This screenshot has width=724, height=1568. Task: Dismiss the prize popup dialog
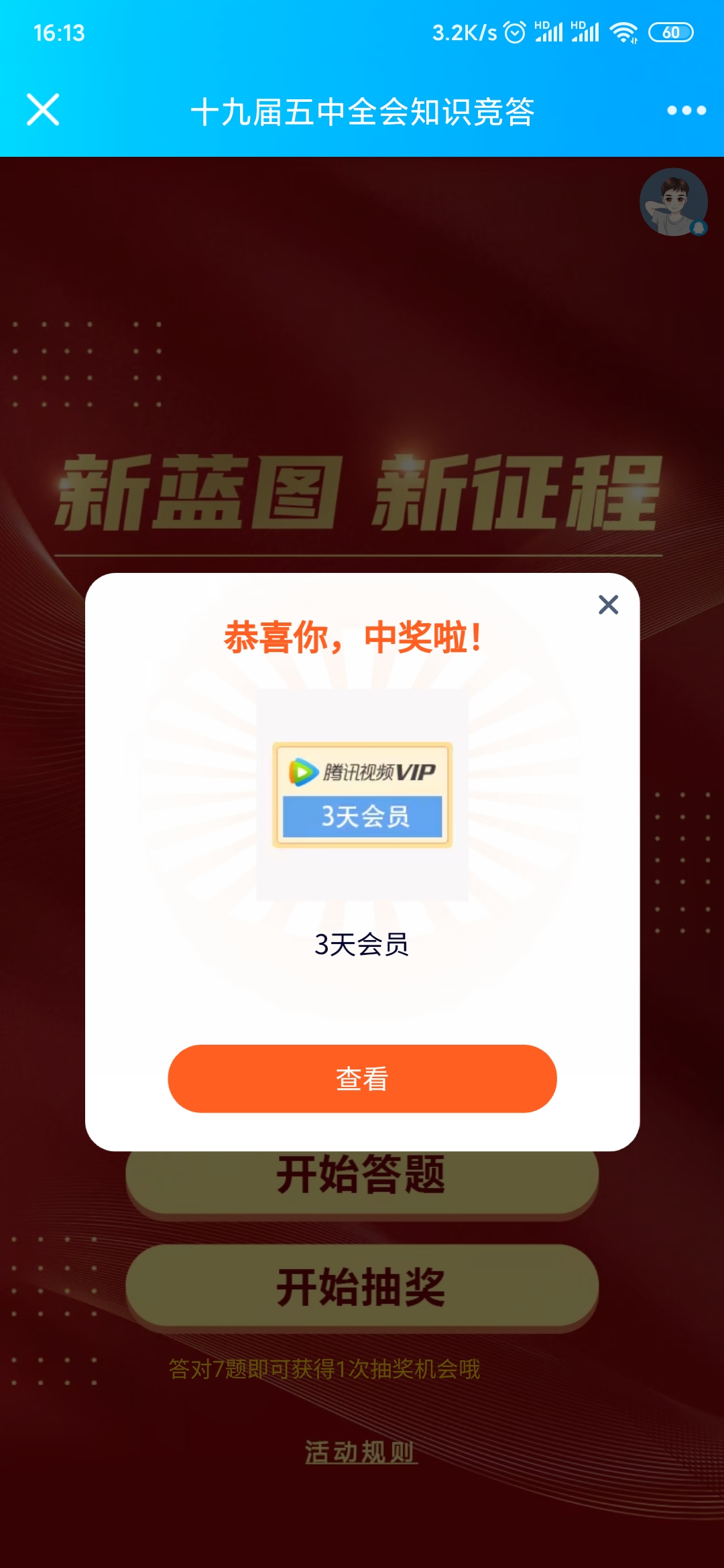click(x=608, y=605)
